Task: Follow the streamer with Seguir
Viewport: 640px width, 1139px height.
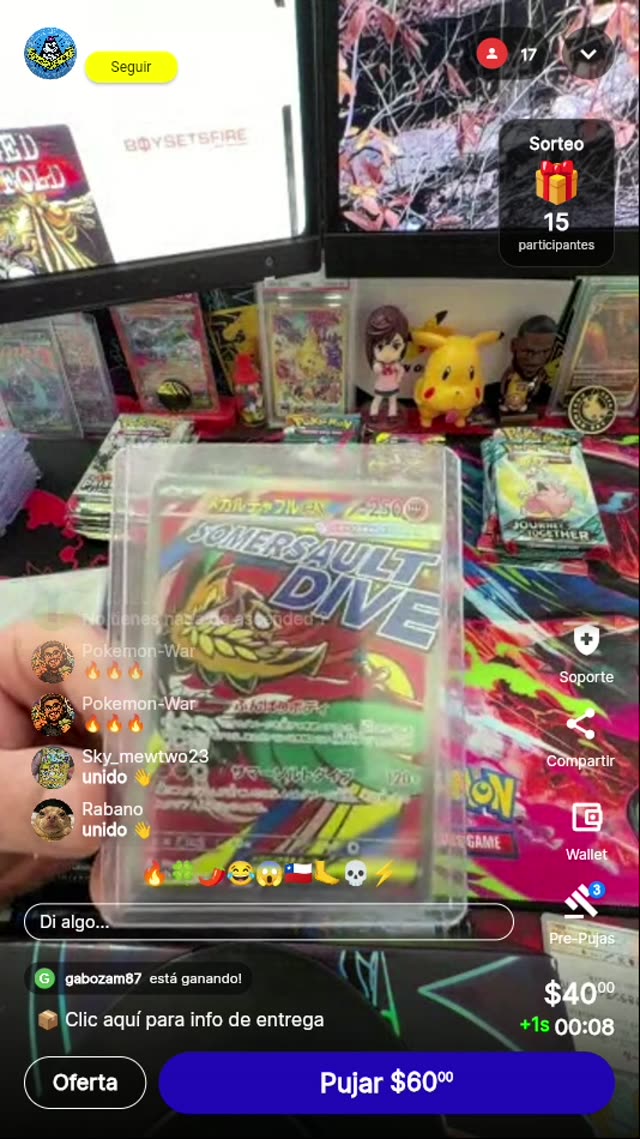Action: point(131,67)
